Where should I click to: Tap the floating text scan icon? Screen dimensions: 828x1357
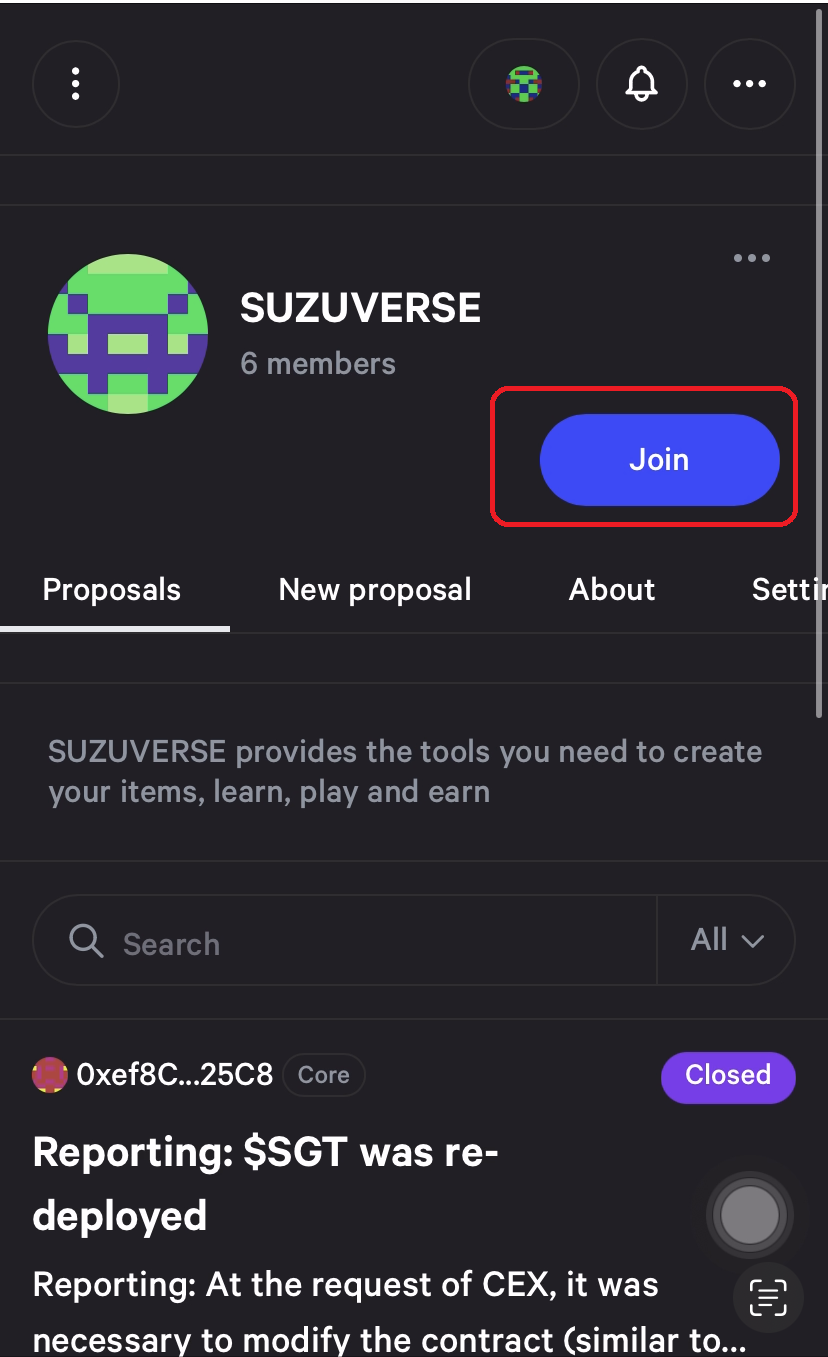(x=768, y=1298)
